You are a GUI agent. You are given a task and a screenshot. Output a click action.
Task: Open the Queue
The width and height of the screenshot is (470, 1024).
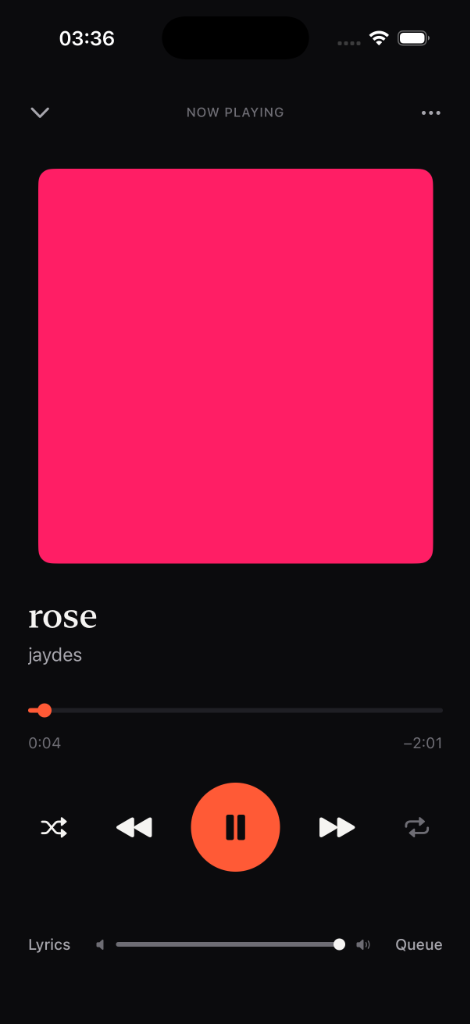pos(419,945)
